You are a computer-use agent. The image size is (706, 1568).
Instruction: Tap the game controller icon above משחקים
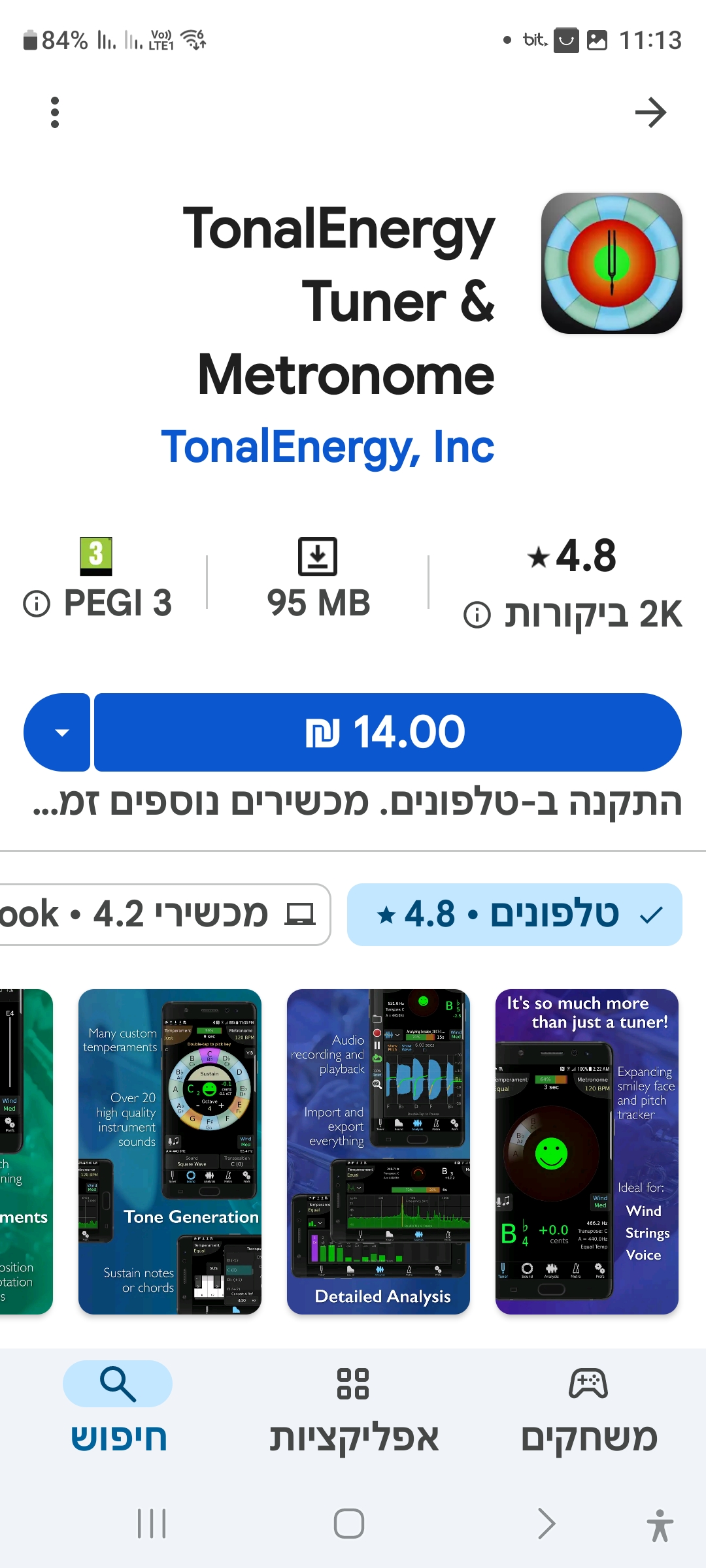(588, 1383)
